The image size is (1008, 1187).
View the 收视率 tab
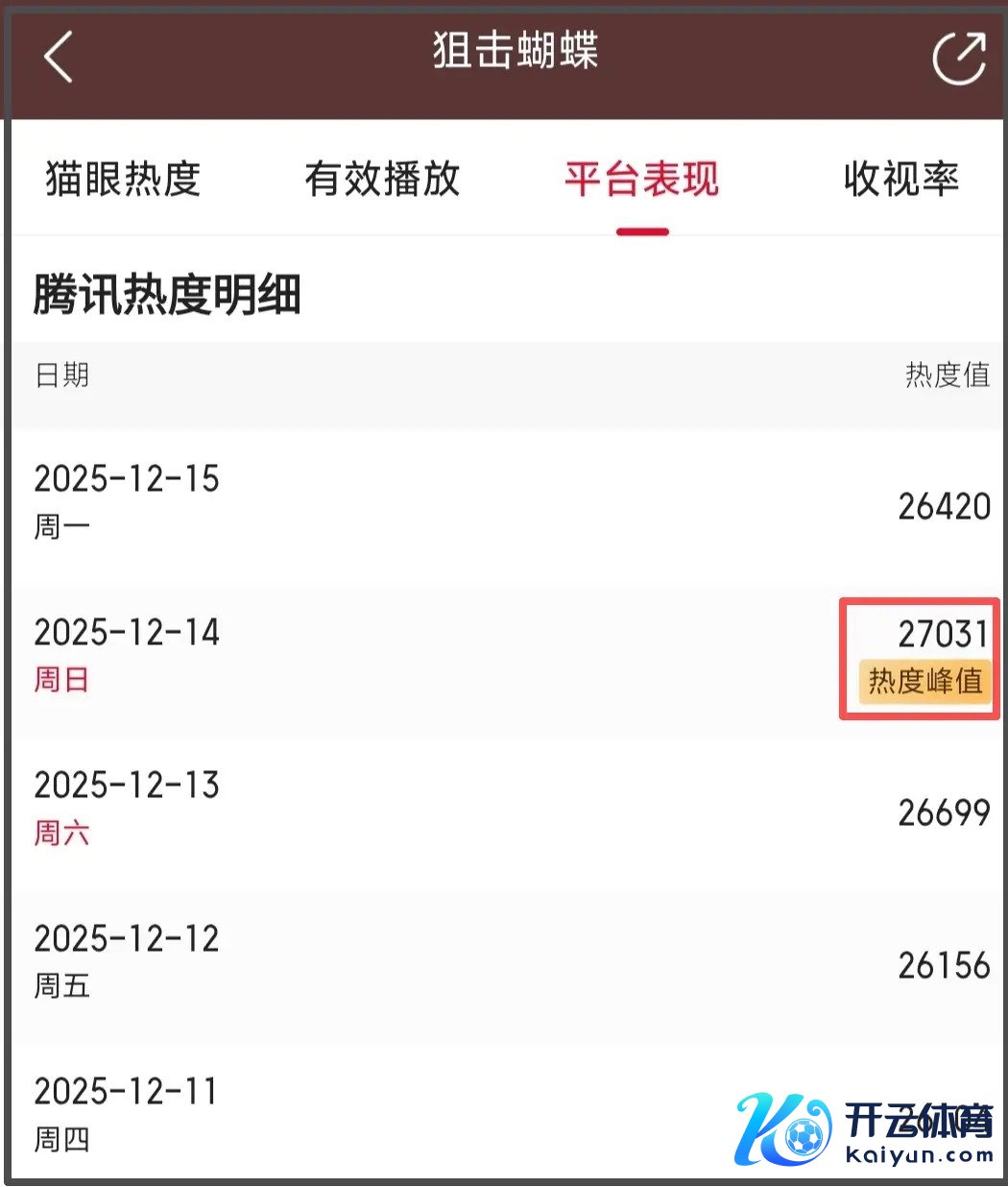(900, 180)
